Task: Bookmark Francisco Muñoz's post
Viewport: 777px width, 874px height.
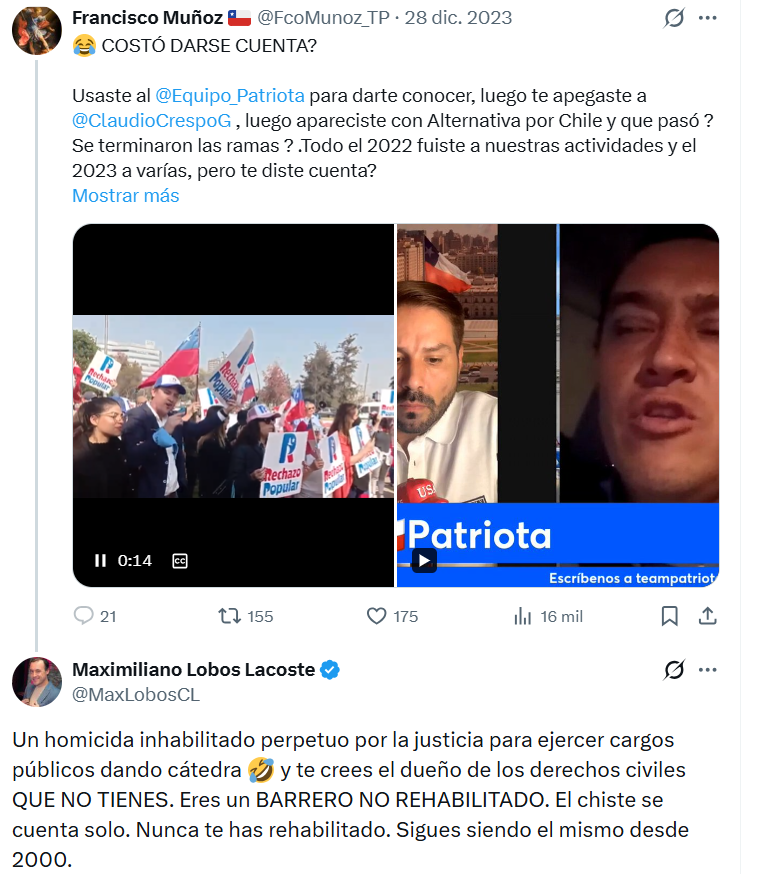Action: point(670,616)
